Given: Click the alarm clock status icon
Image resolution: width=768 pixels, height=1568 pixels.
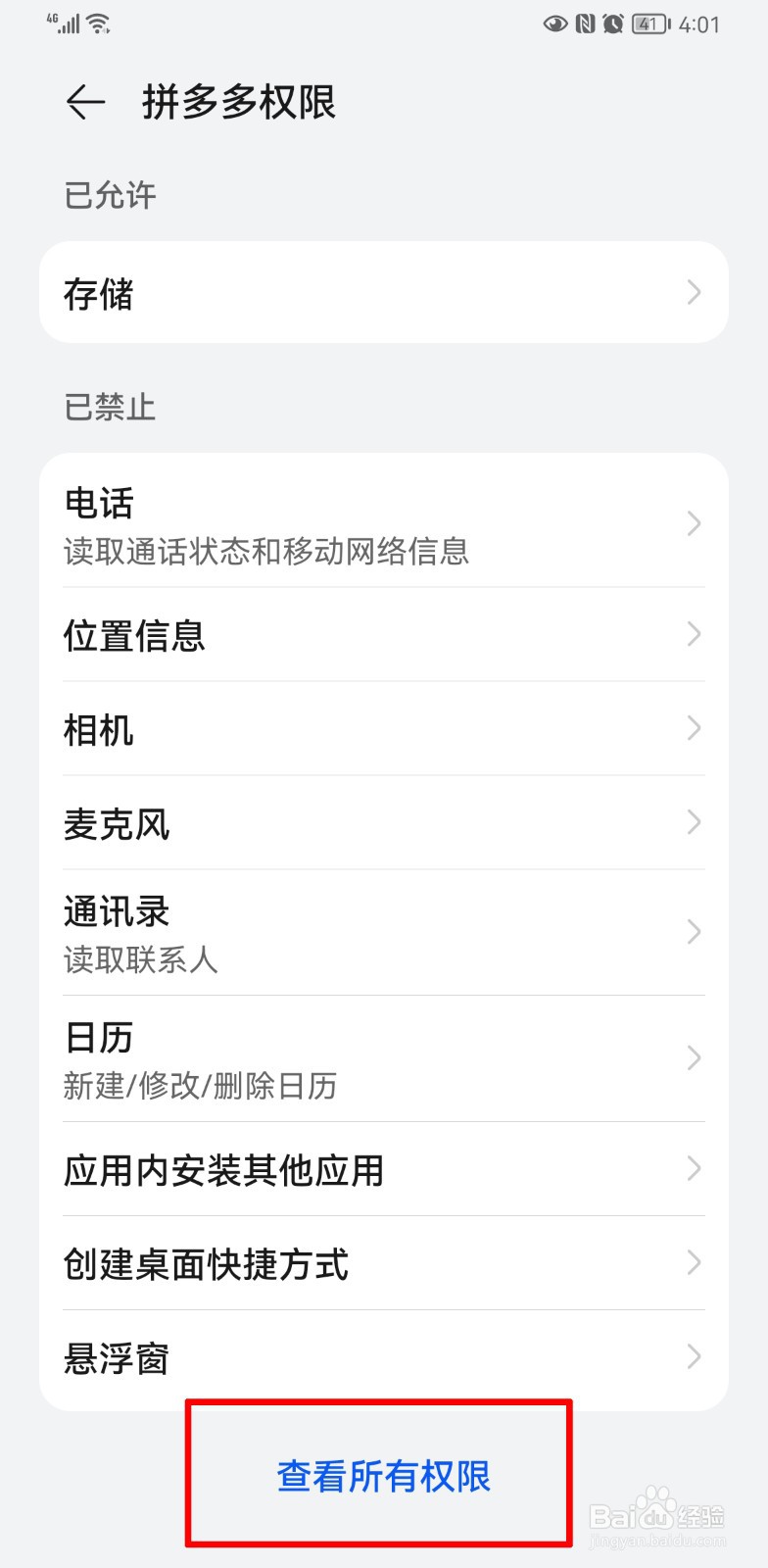Looking at the screenshot, I should coord(615,24).
